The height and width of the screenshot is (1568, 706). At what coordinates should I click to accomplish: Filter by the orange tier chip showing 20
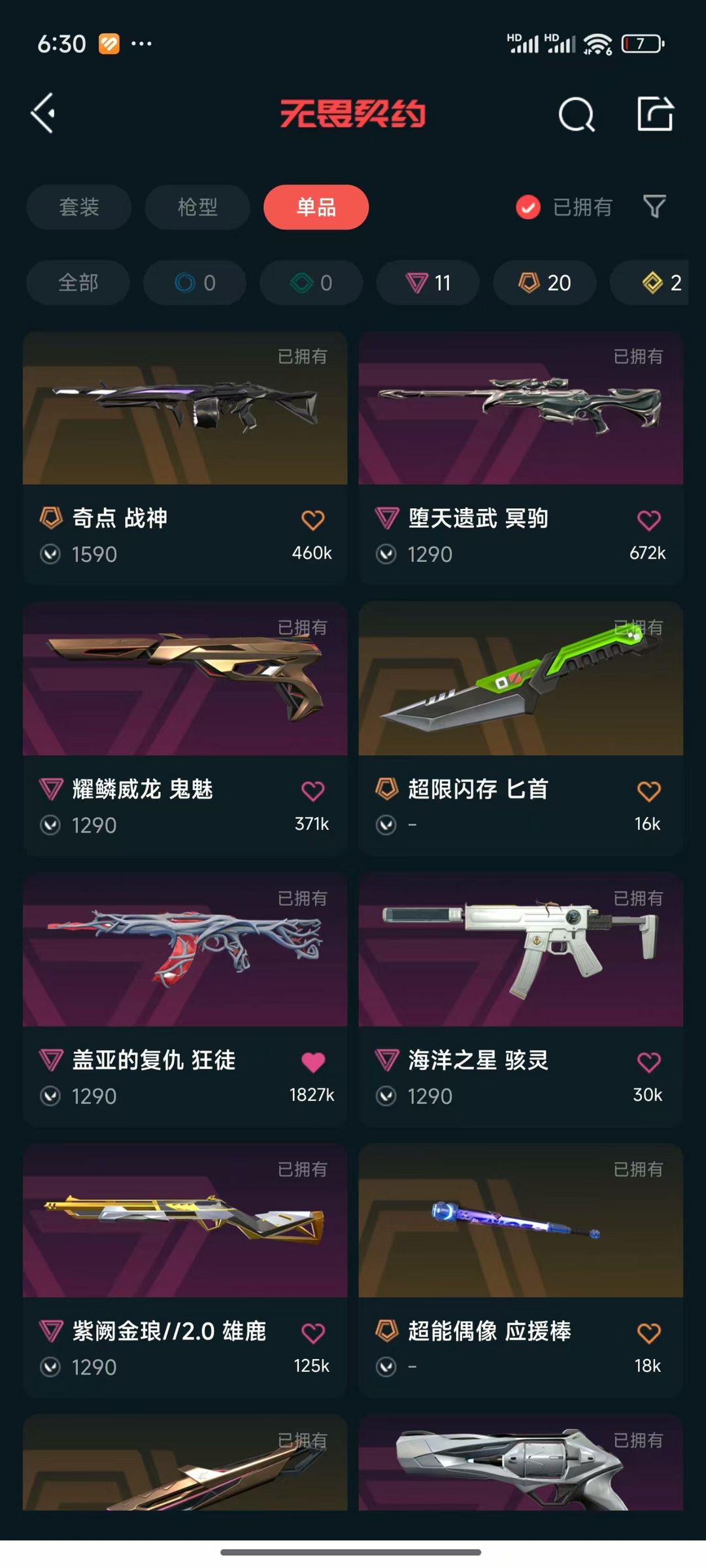[x=545, y=282]
